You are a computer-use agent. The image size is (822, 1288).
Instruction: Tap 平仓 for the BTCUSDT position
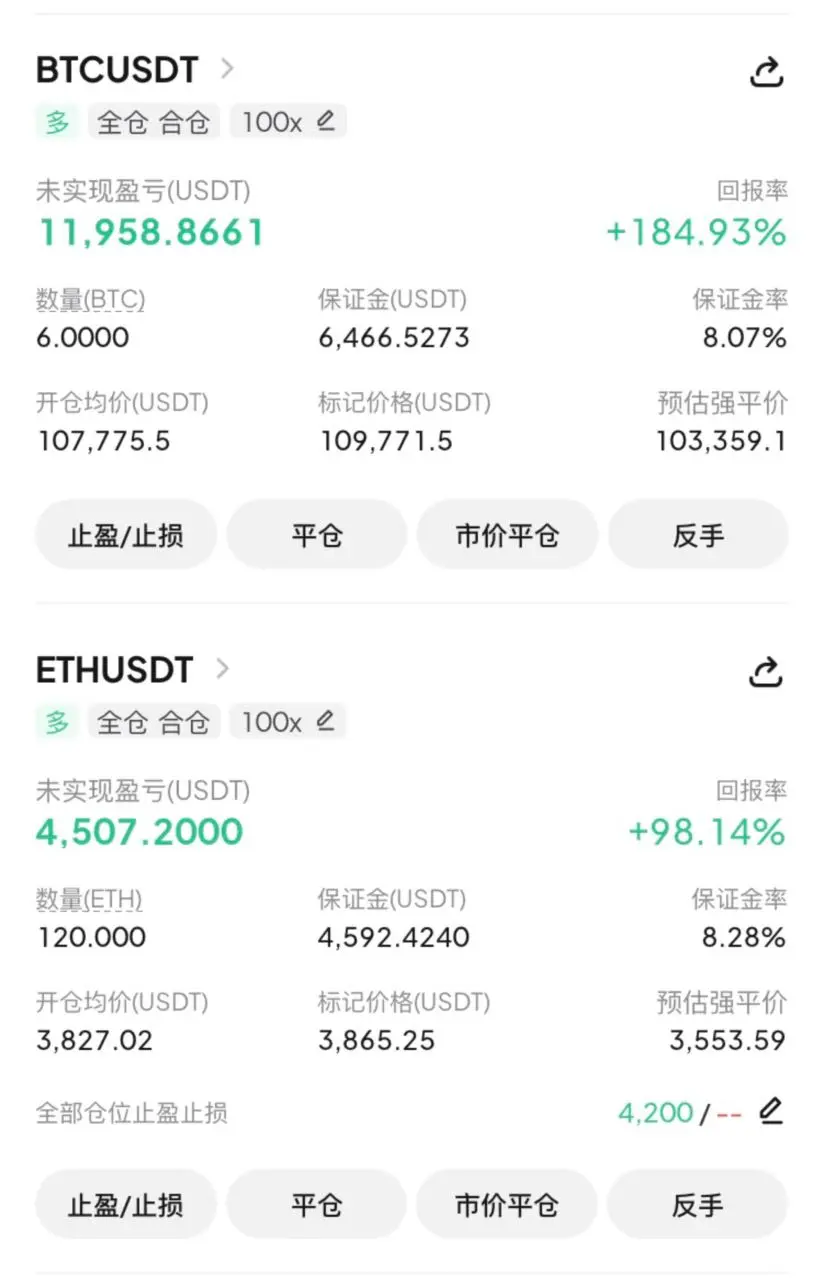click(x=317, y=536)
